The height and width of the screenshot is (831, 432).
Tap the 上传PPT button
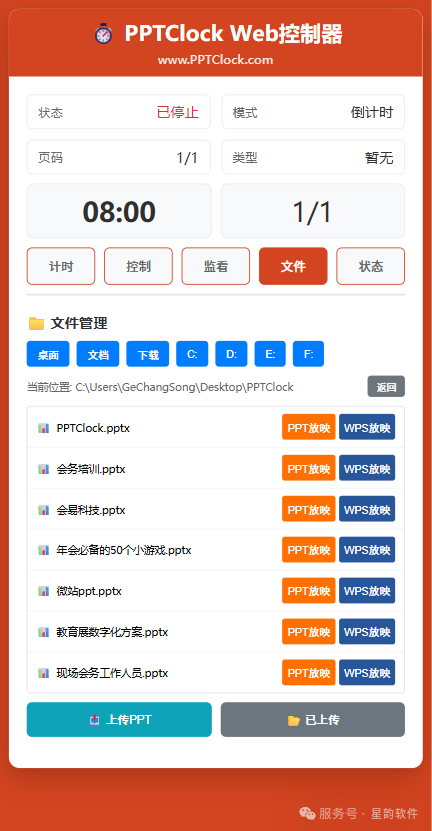pos(119,720)
